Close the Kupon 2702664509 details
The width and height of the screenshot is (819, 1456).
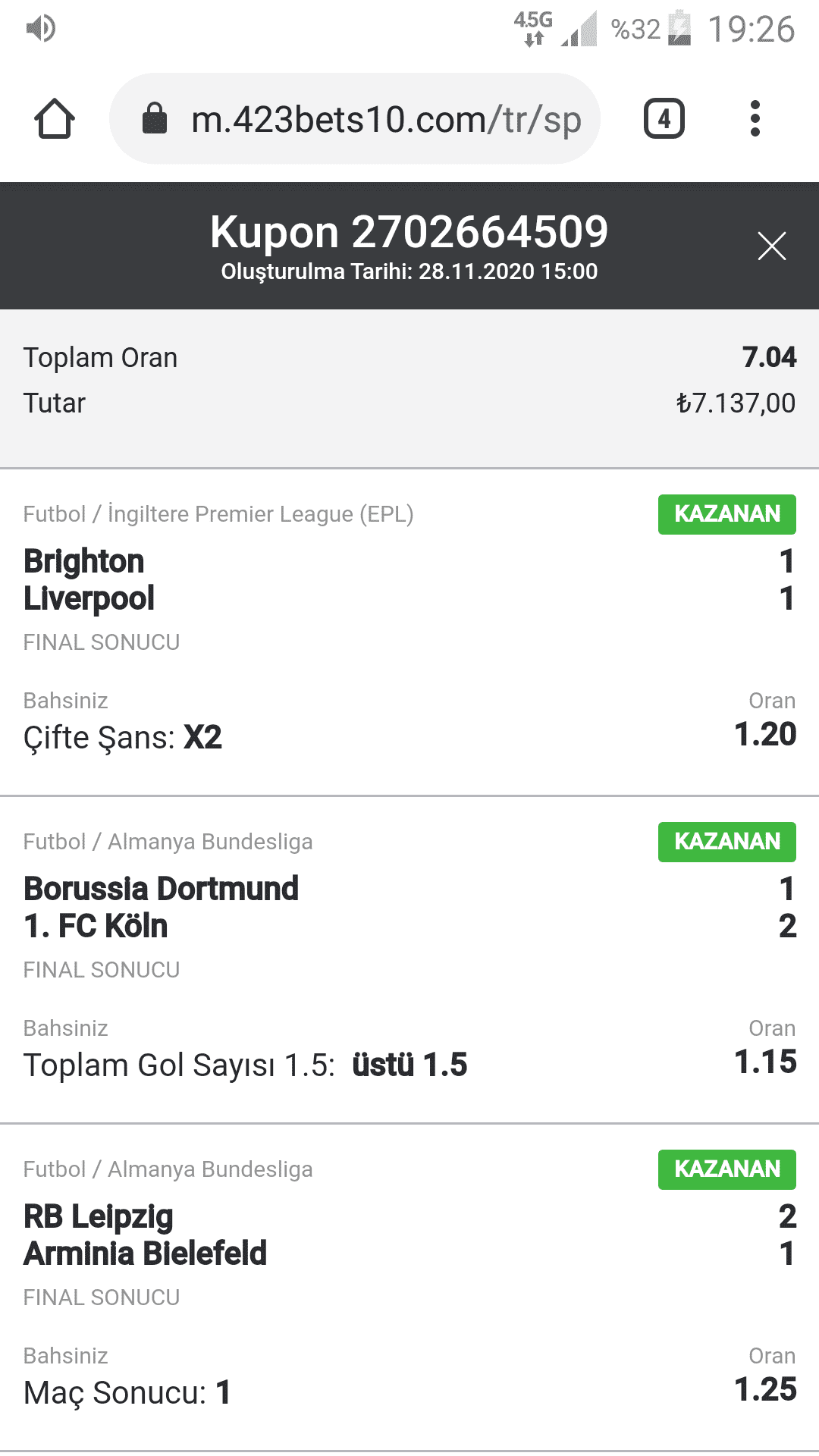[x=772, y=246]
